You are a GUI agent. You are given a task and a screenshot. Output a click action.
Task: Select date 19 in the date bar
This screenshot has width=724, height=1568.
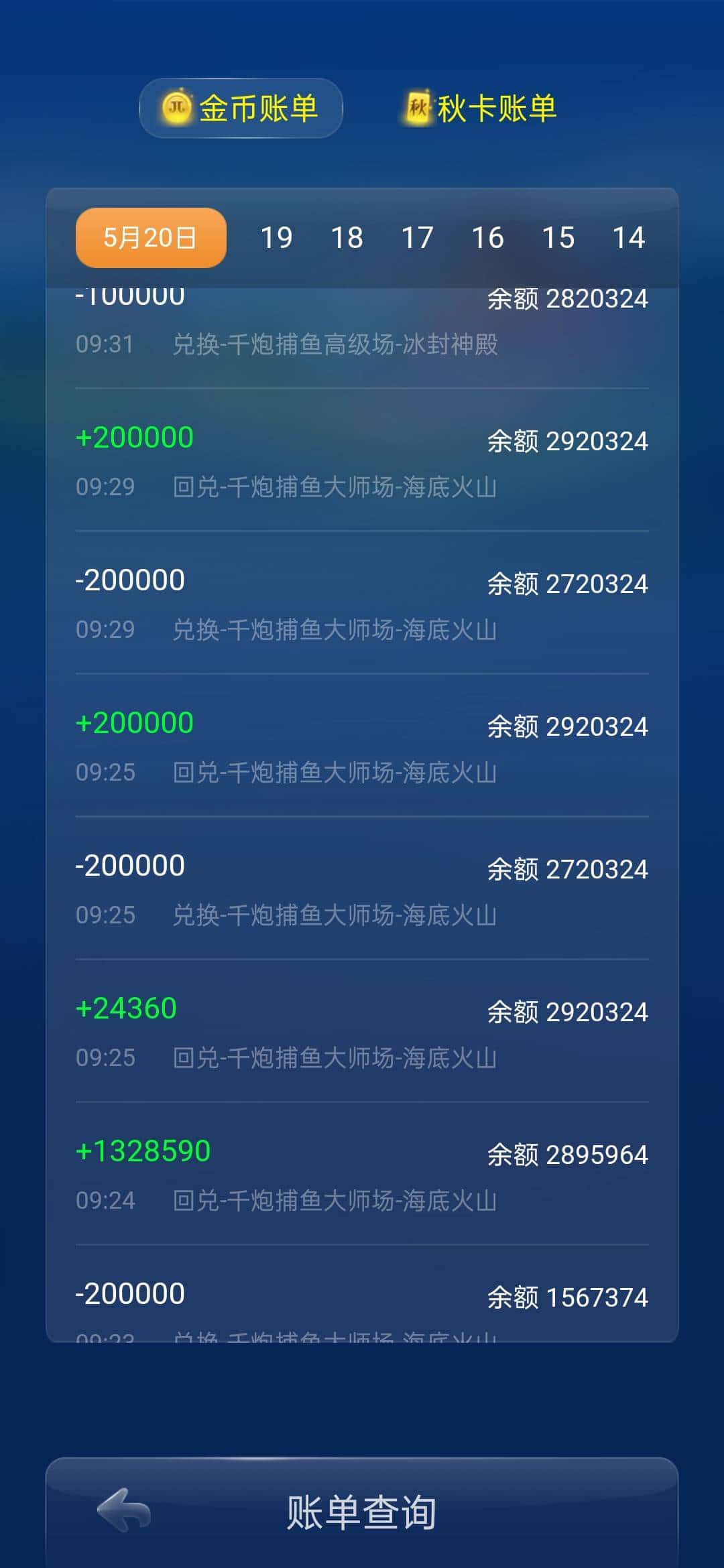point(278,237)
